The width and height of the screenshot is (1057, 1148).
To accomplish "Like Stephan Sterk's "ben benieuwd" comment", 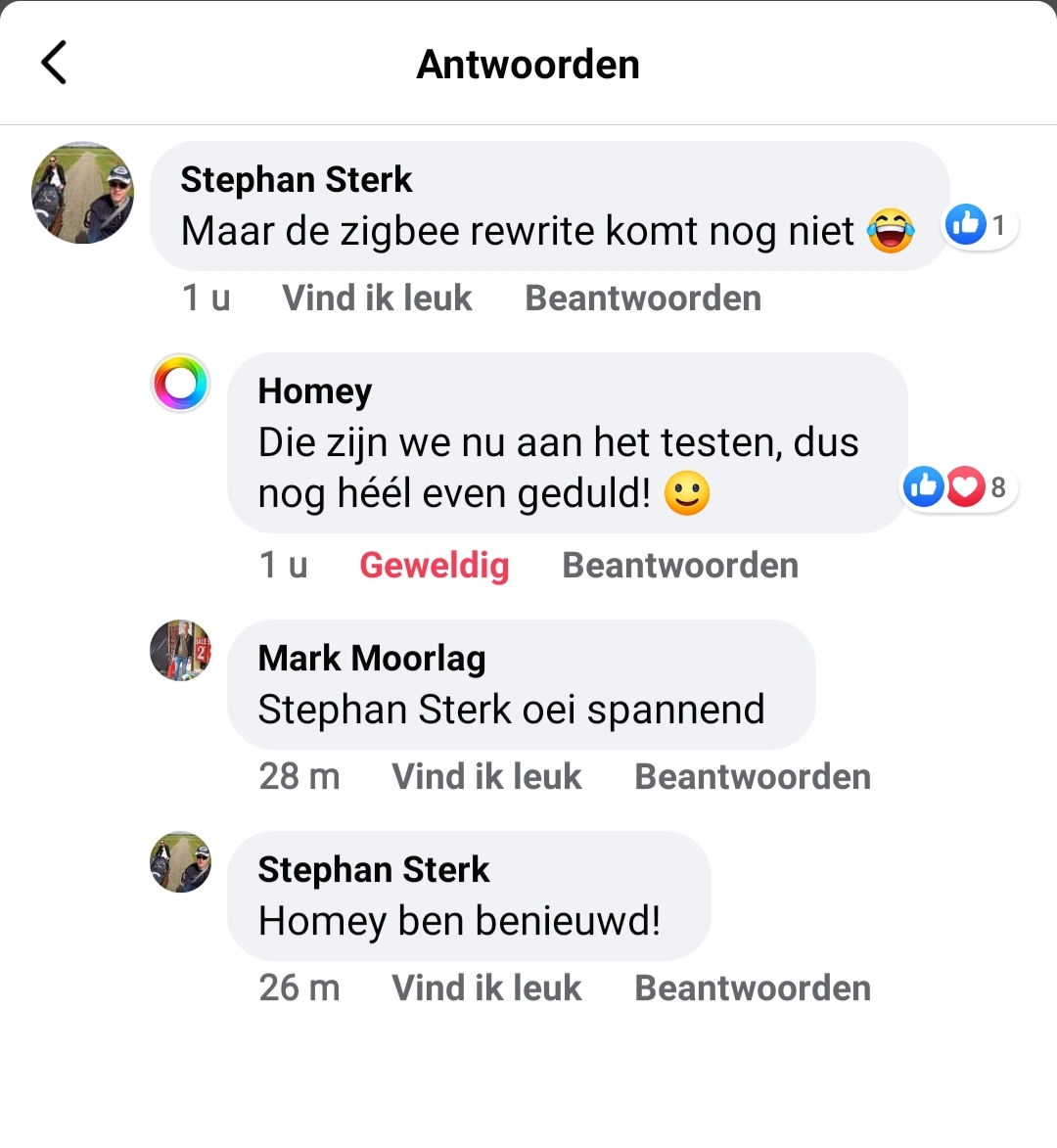I will pyautogui.click(x=486, y=988).
